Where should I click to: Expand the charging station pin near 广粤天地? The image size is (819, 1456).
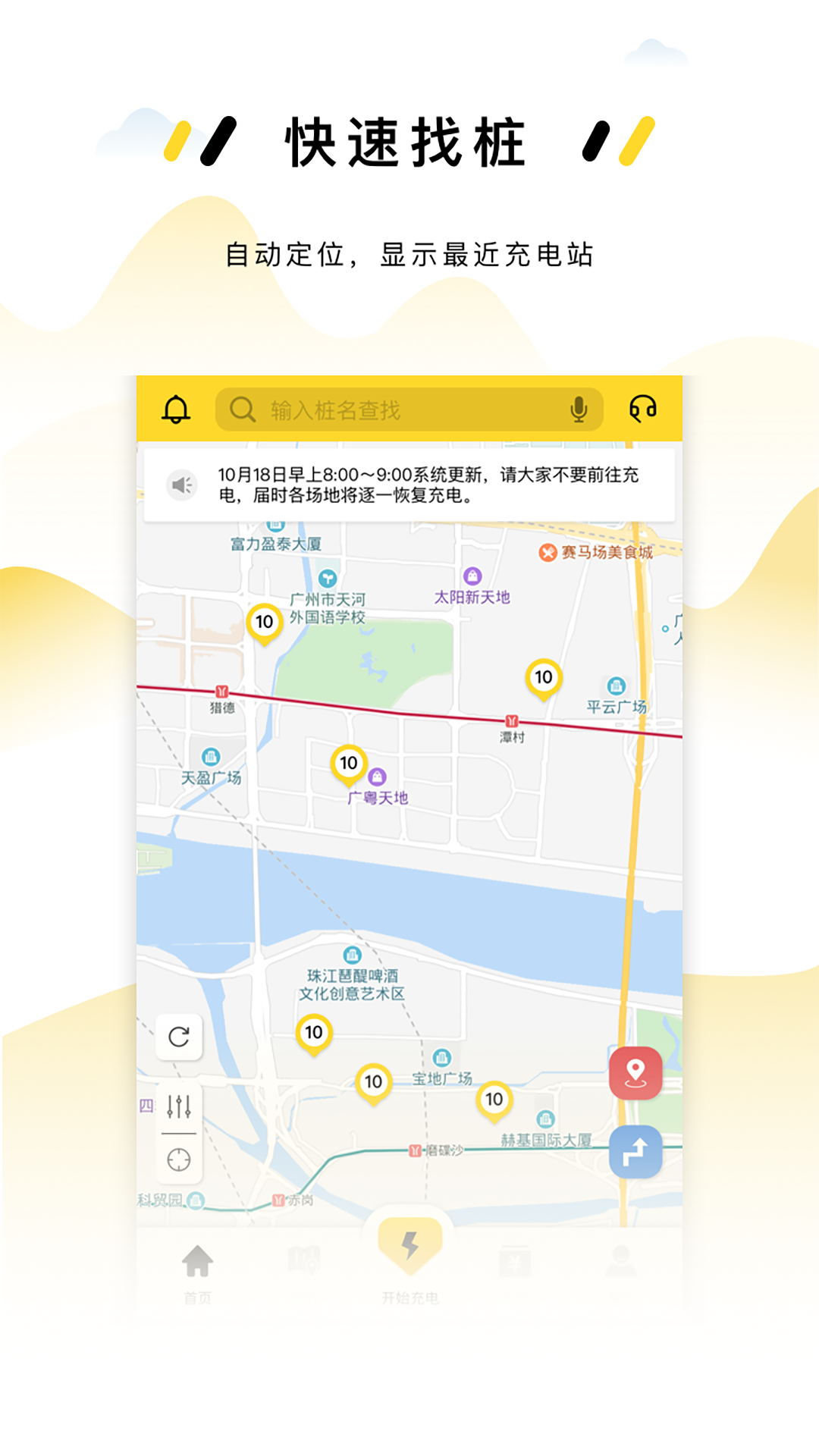[x=349, y=762]
